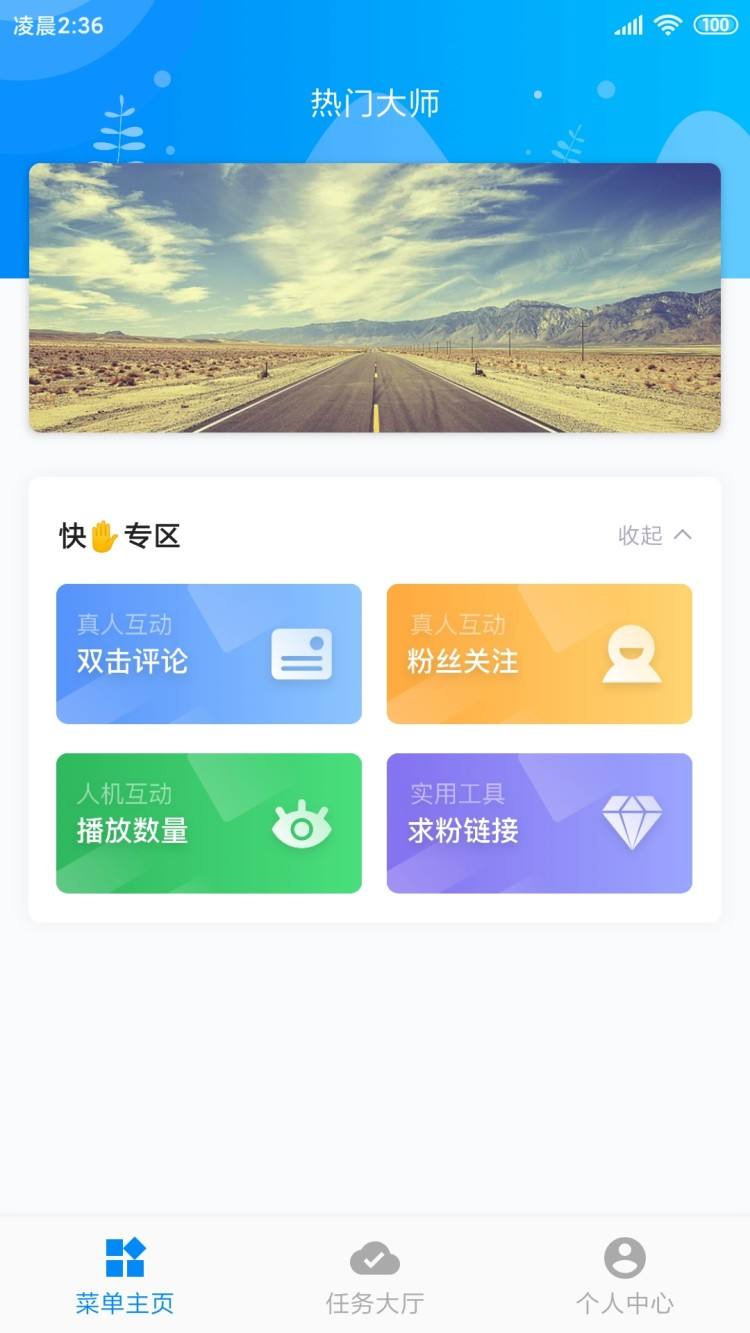Click the chevron next to 收起
Screen dimensions: 750x1333
pos(684,536)
